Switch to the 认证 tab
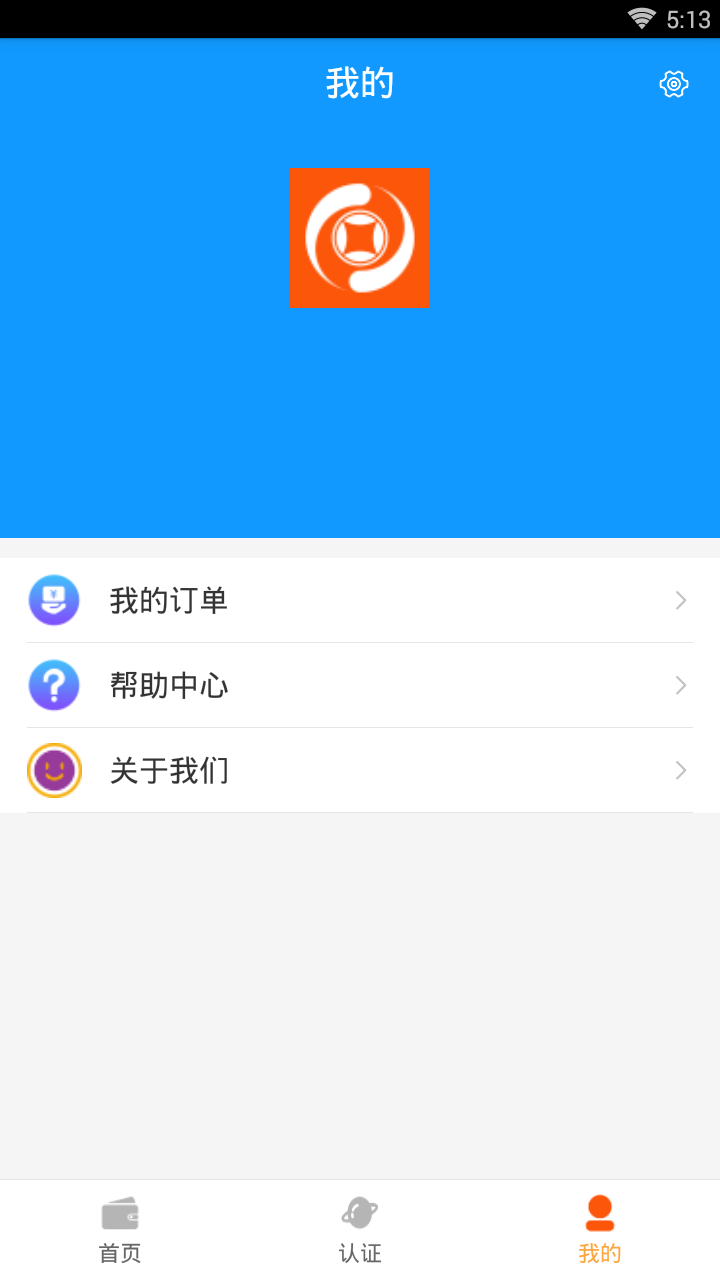Viewport: 720px width, 1280px height. [360, 1230]
